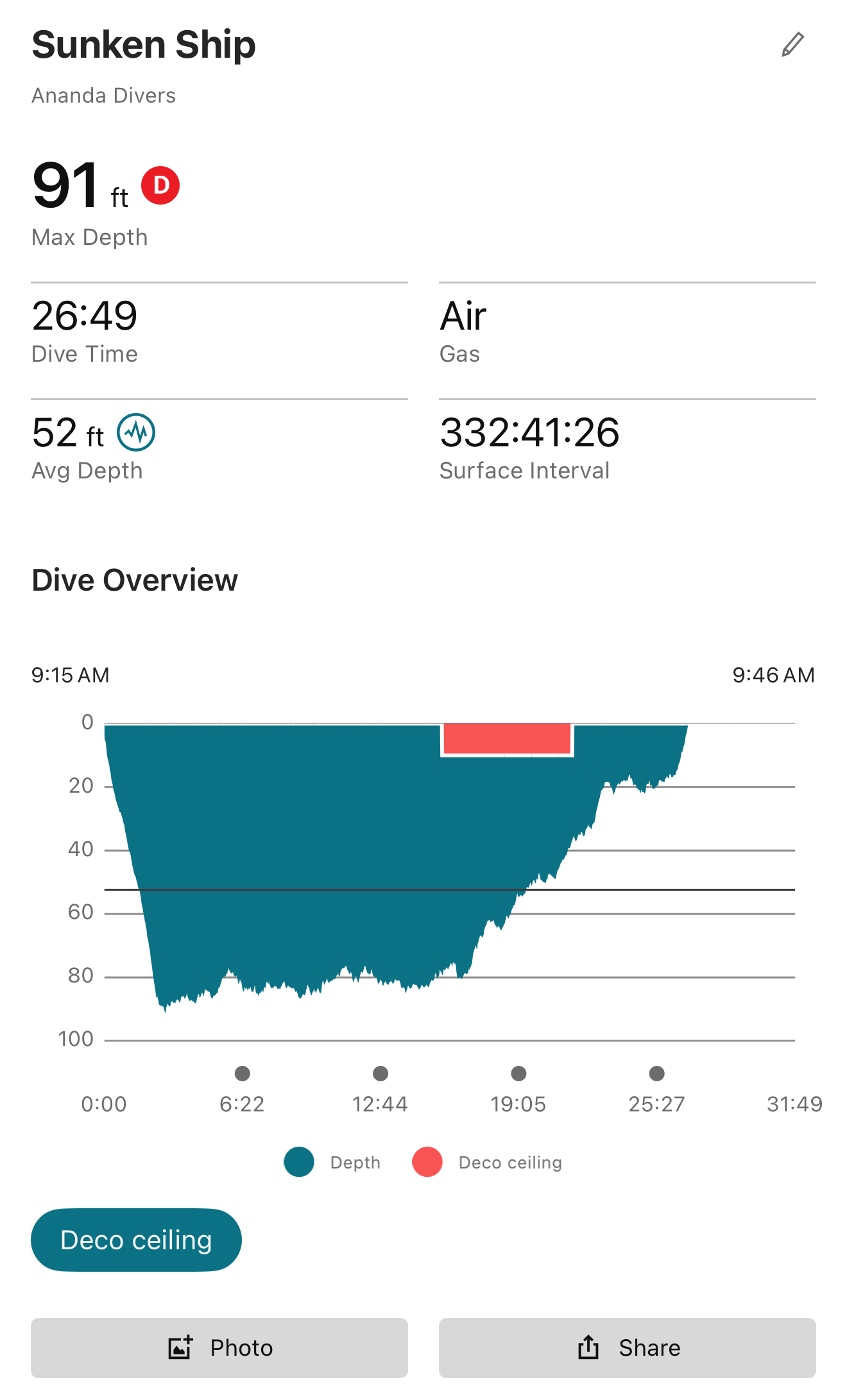
Task: Edit the Sunken Ship dive details
Action: [x=792, y=45]
